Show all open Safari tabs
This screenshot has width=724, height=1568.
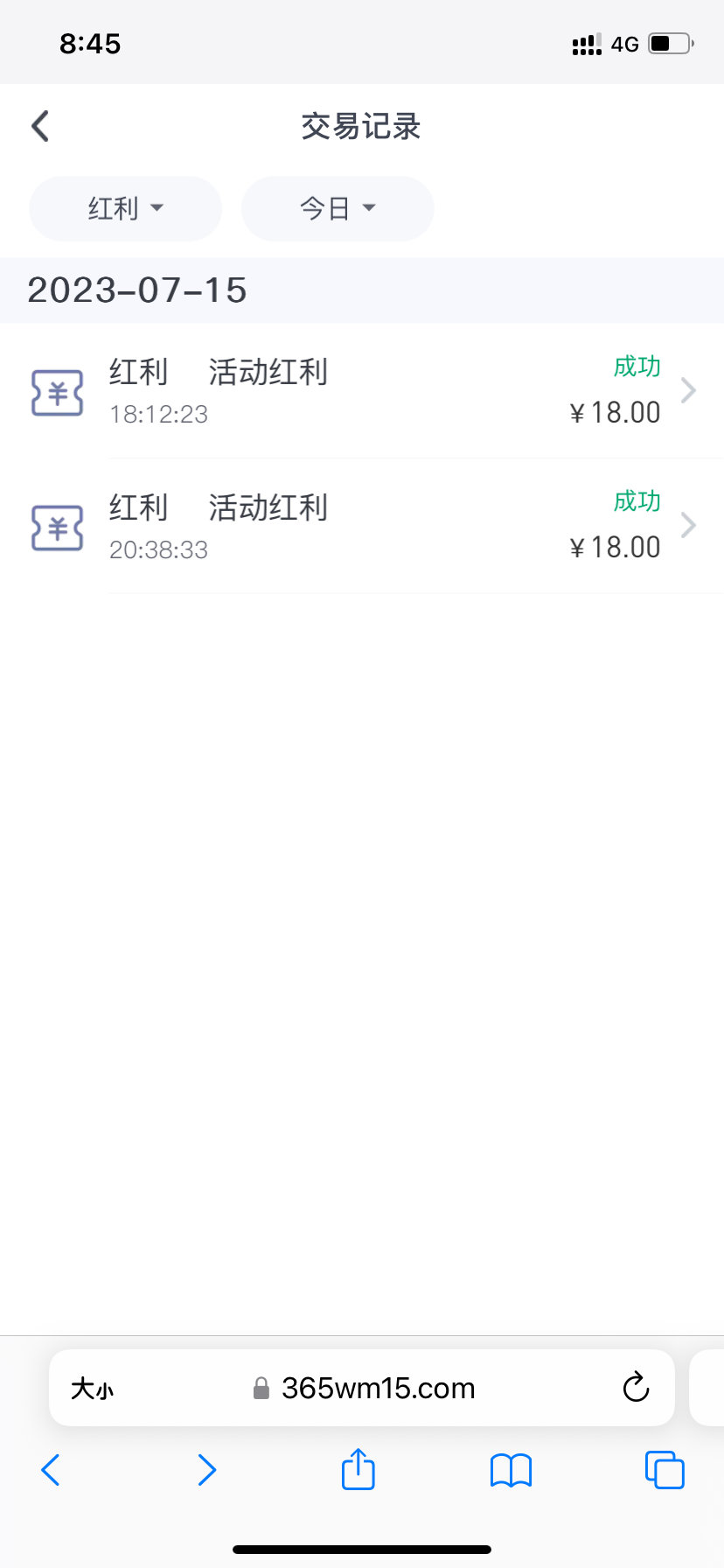click(665, 1470)
